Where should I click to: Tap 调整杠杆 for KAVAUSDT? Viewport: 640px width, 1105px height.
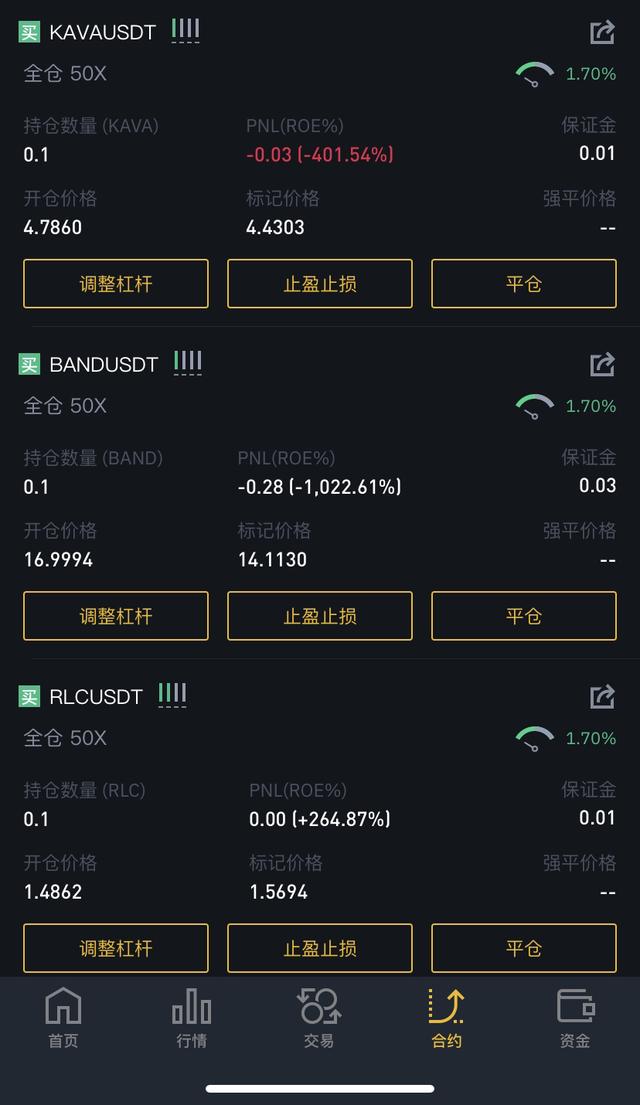click(x=116, y=284)
